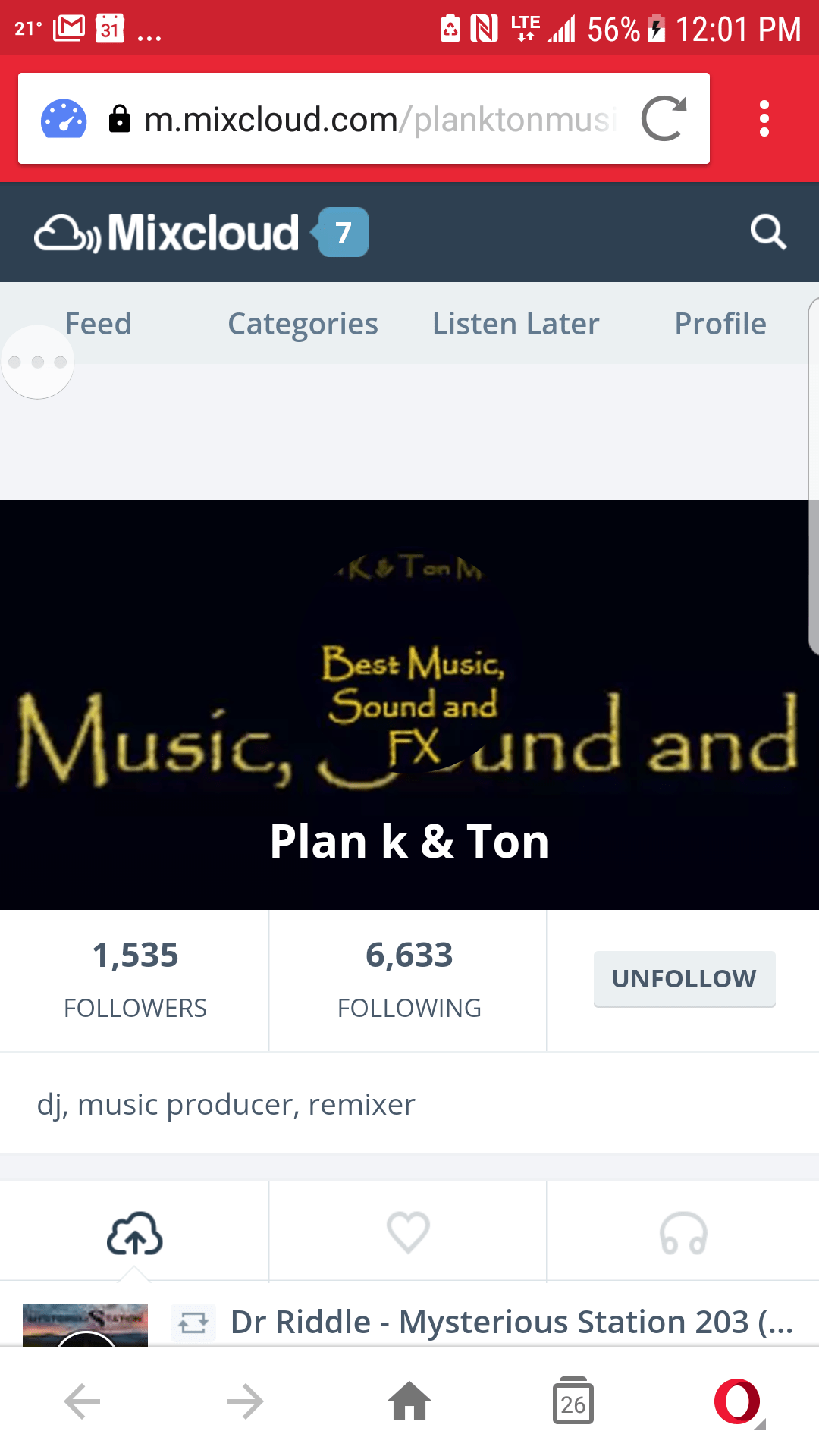Show the favorites heart tab

[408, 1232]
